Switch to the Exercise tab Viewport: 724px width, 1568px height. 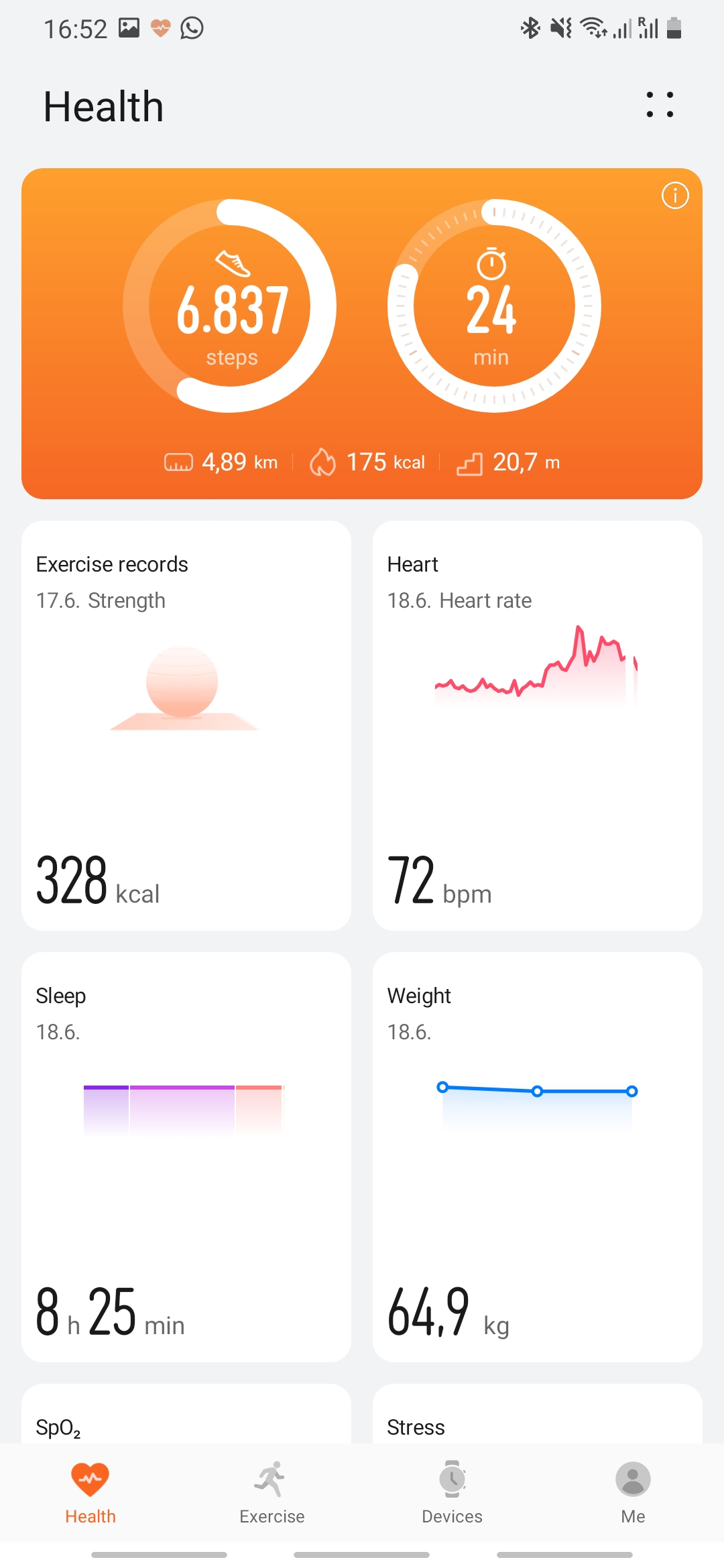click(271, 1492)
